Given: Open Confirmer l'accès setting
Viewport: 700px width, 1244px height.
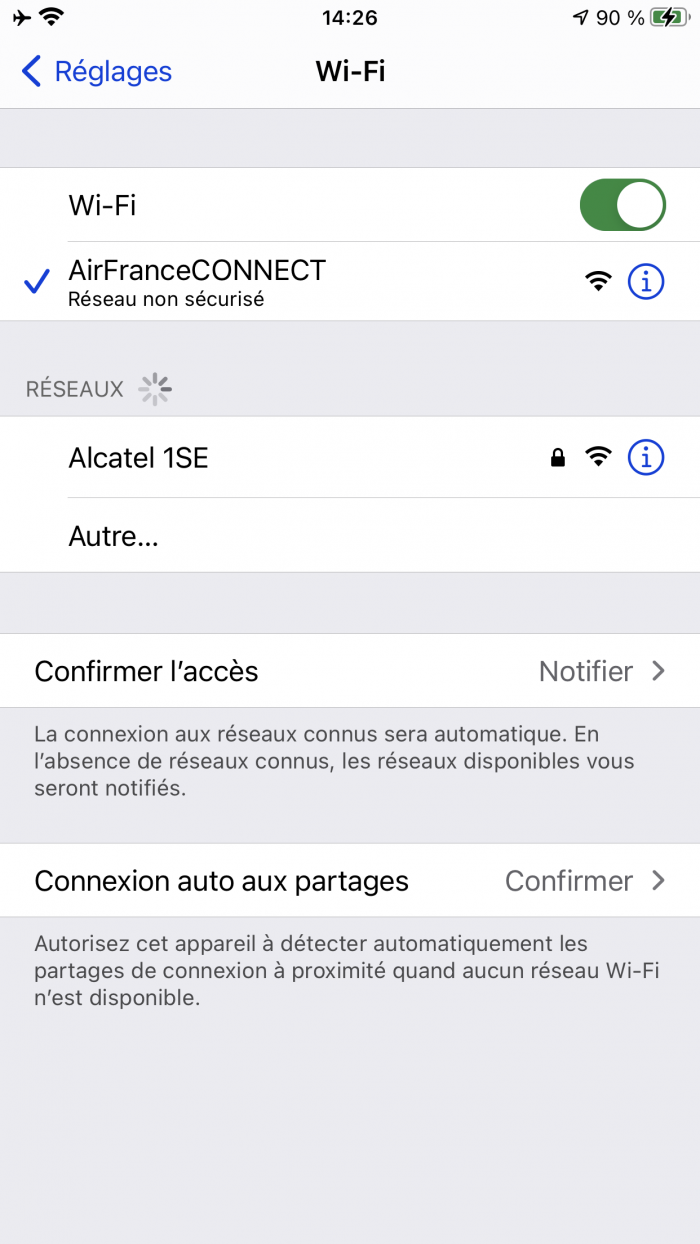Looking at the screenshot, I should [350, 671].
